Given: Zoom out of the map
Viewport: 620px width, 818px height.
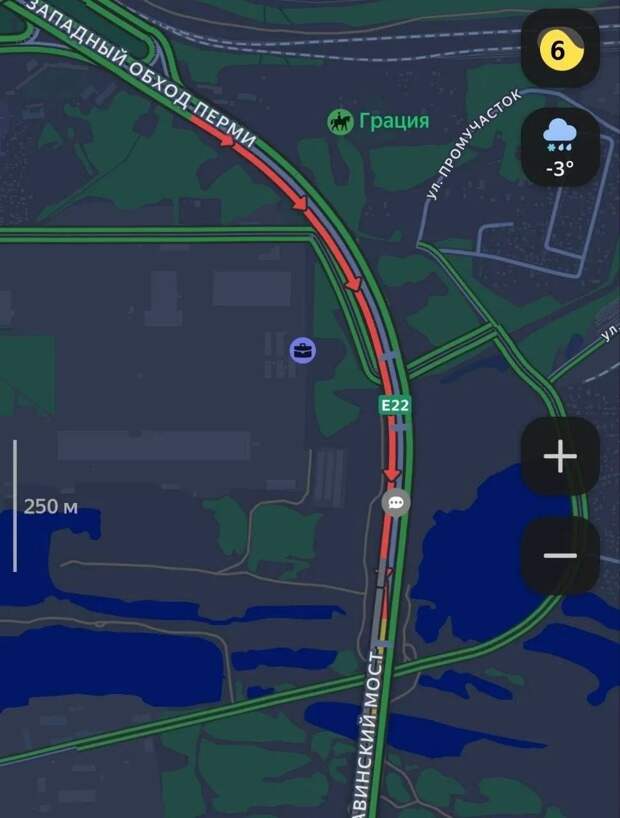Looking at the screenshot, I should pyautogui.click(x=560, y=556).
